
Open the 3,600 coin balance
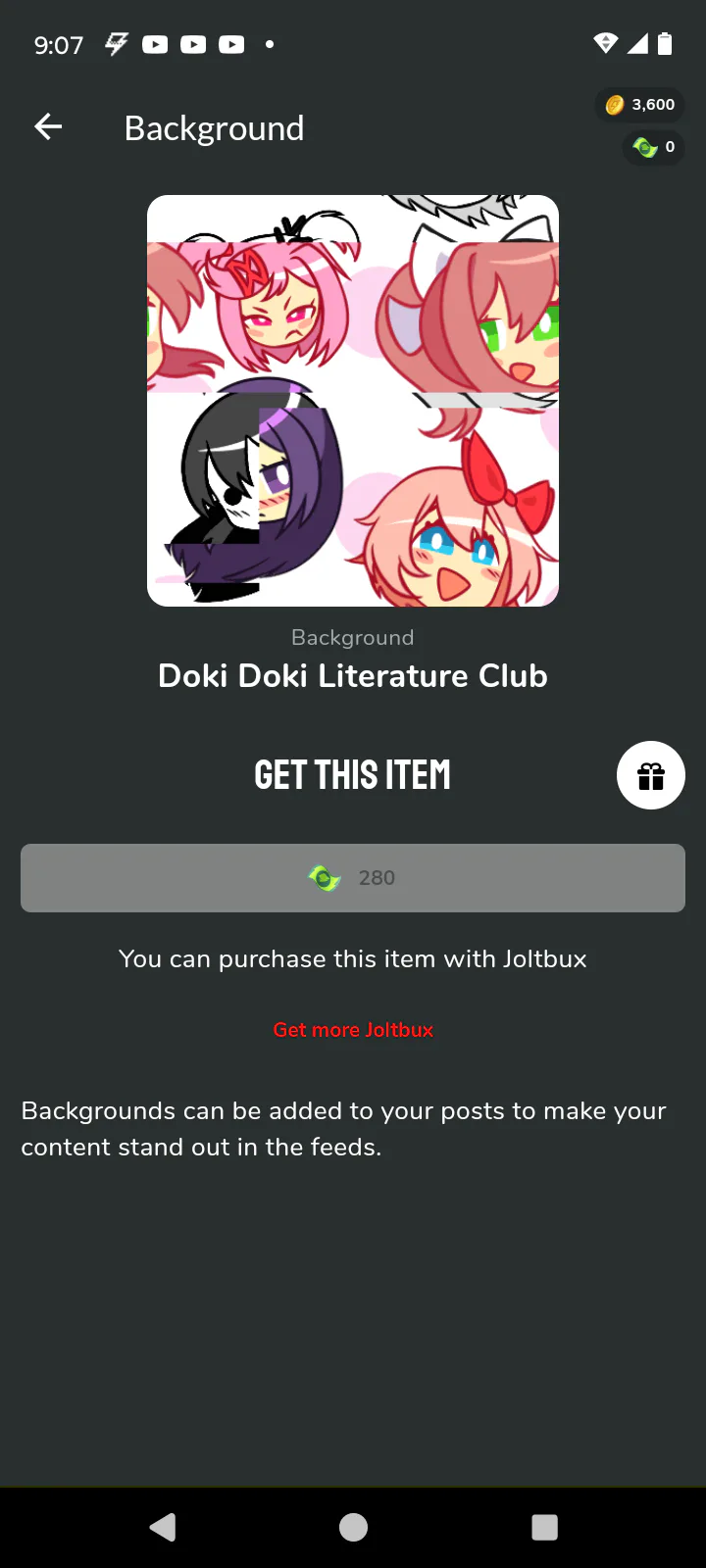(640, 105)
